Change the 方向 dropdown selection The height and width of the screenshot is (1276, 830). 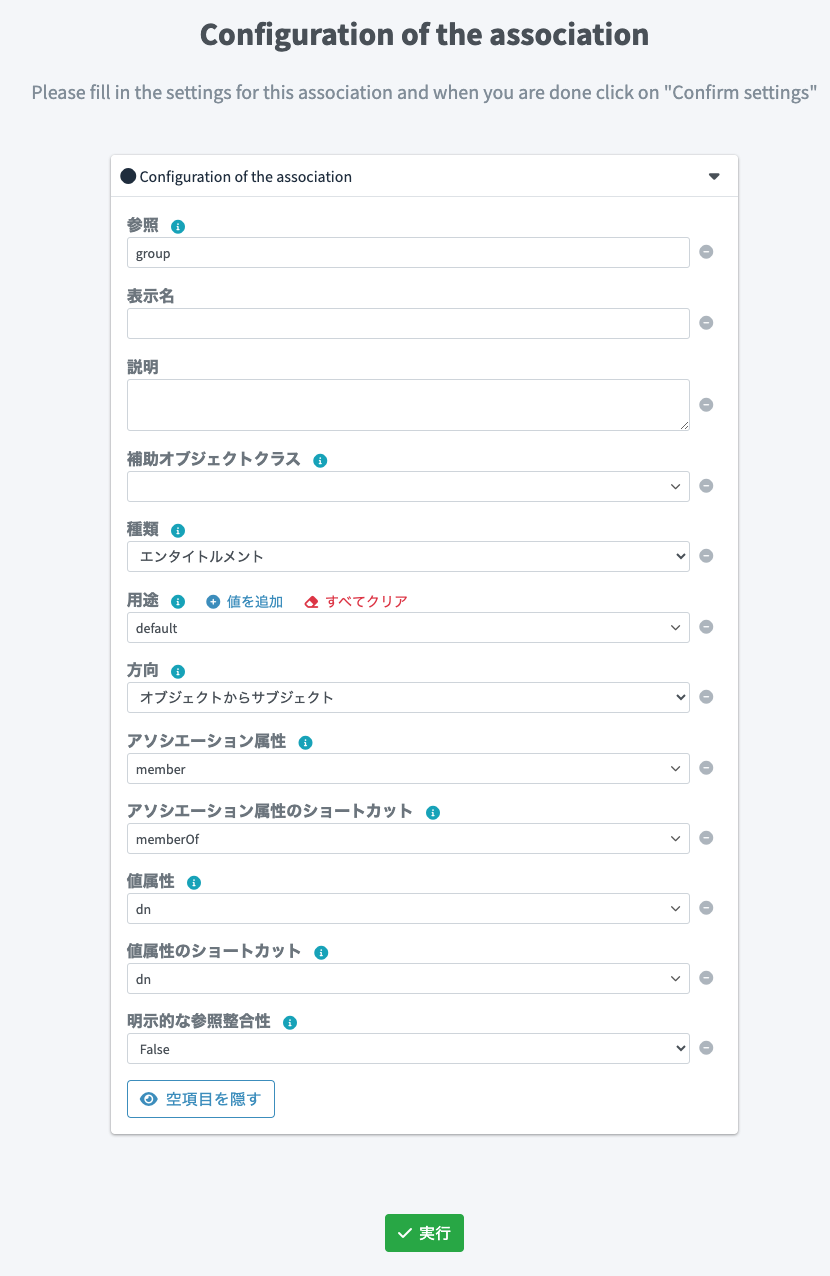point(408,697)
